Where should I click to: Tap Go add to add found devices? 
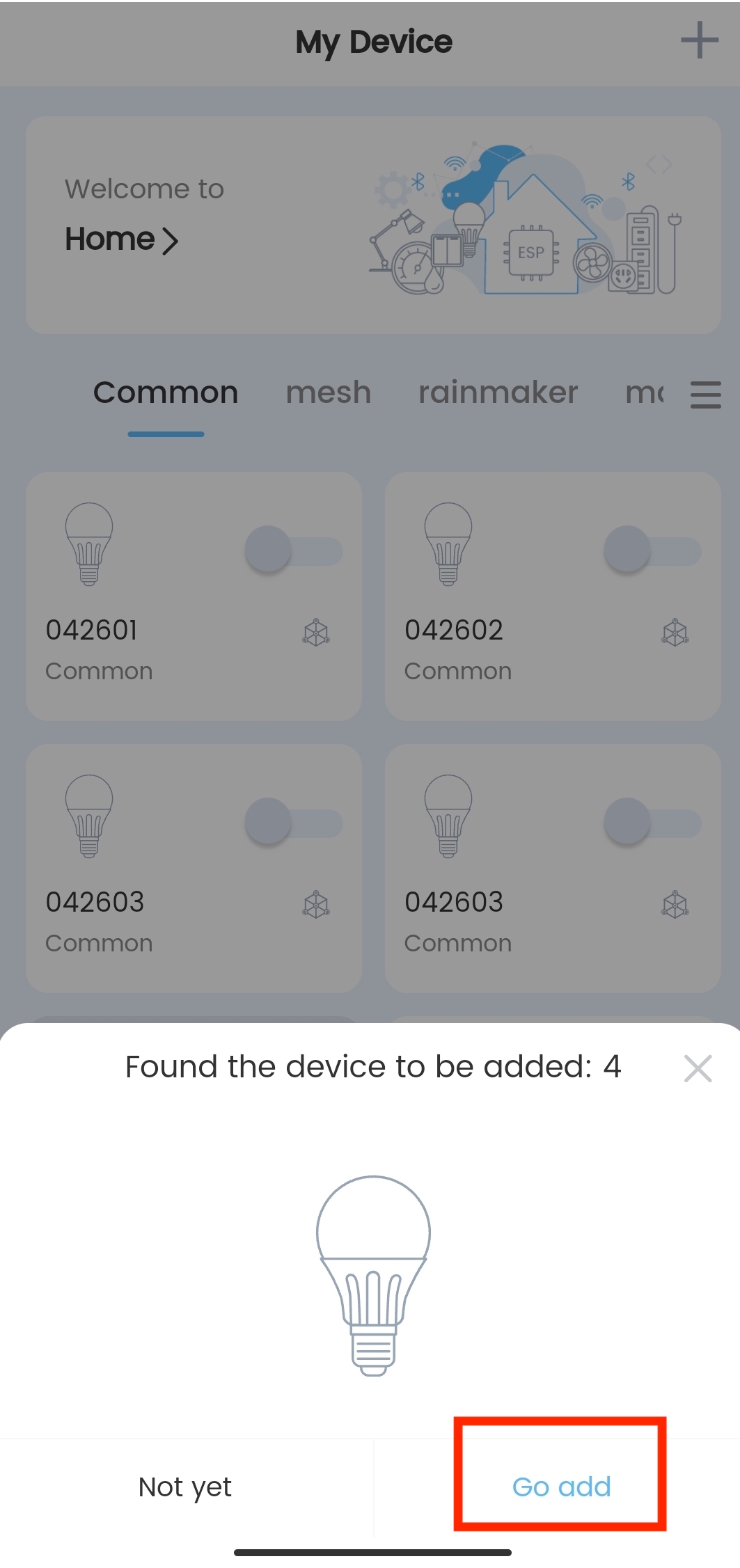tap(561, 1487)
